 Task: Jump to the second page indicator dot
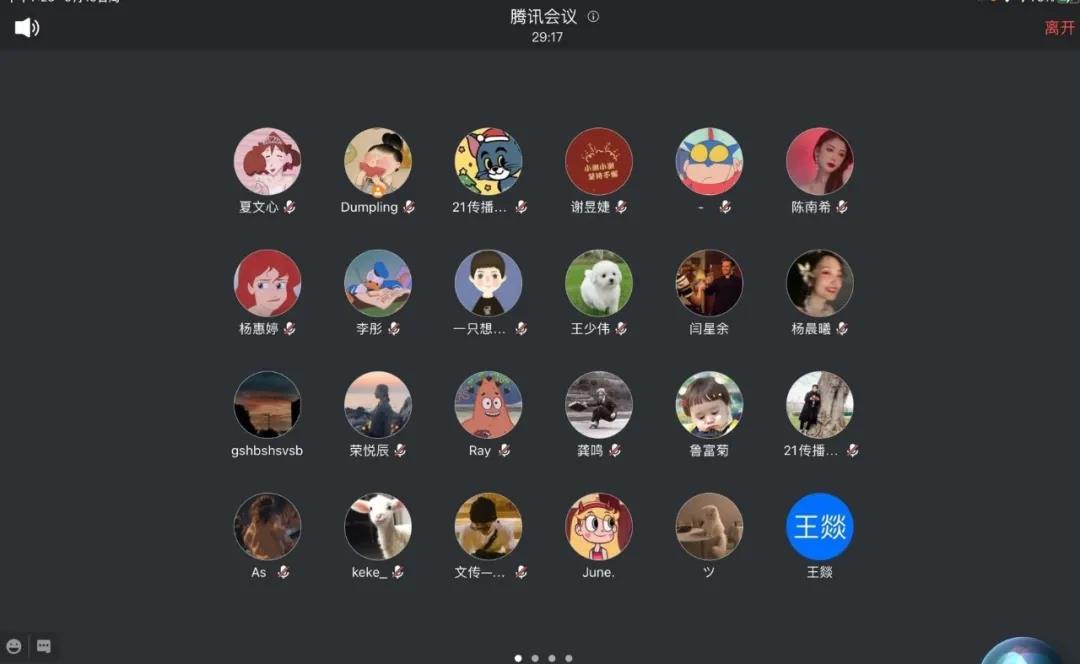(535, 658)
